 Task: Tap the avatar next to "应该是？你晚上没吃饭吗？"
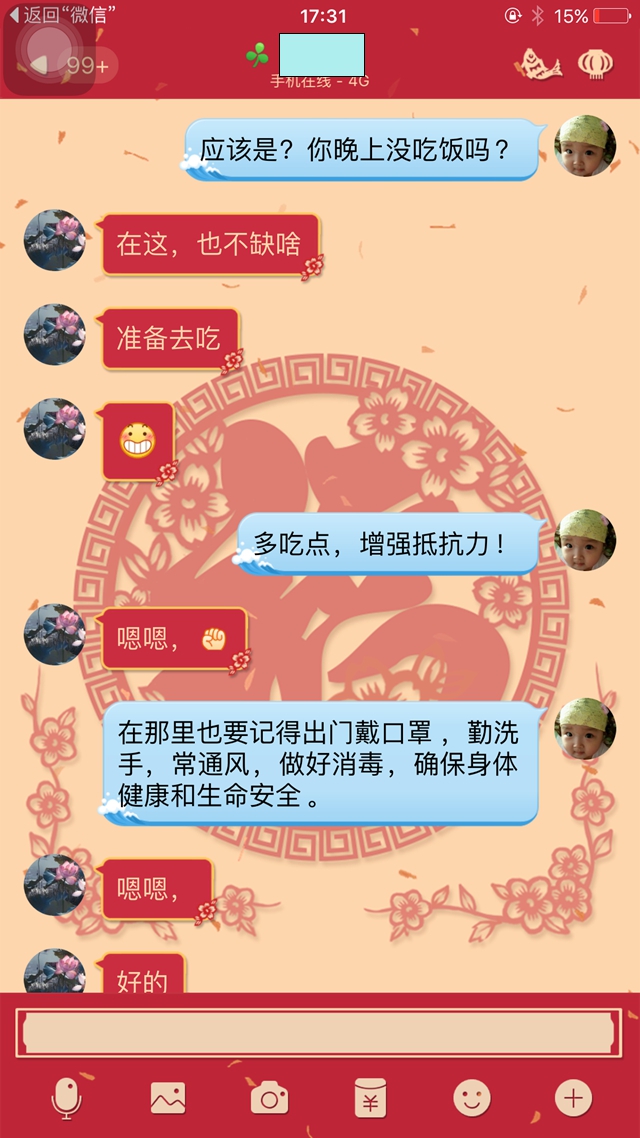pos(585,146)
